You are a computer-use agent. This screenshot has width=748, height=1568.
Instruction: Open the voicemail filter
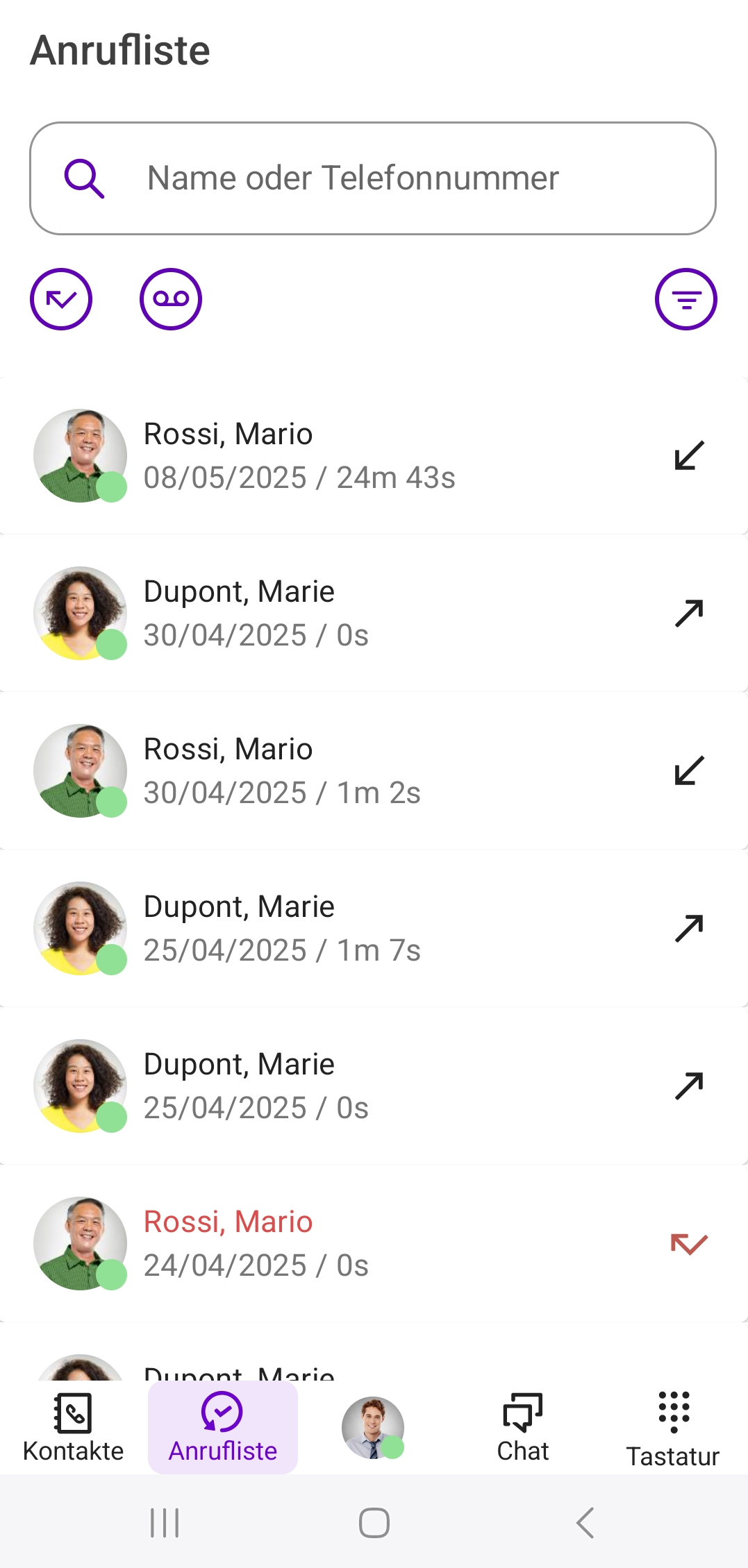pyautogui.click(x=171, y=299)
